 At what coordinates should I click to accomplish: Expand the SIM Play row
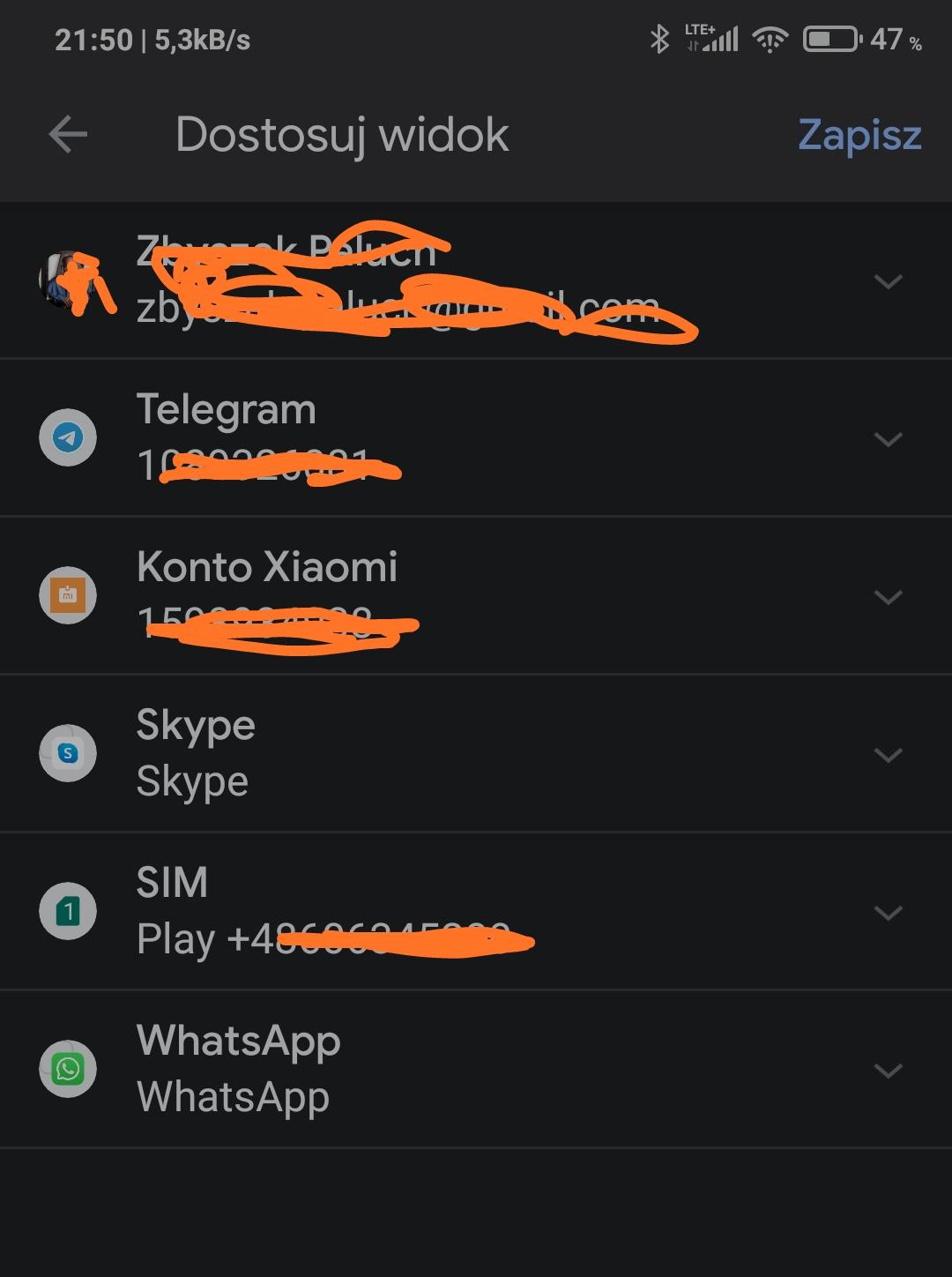point(888,913)
